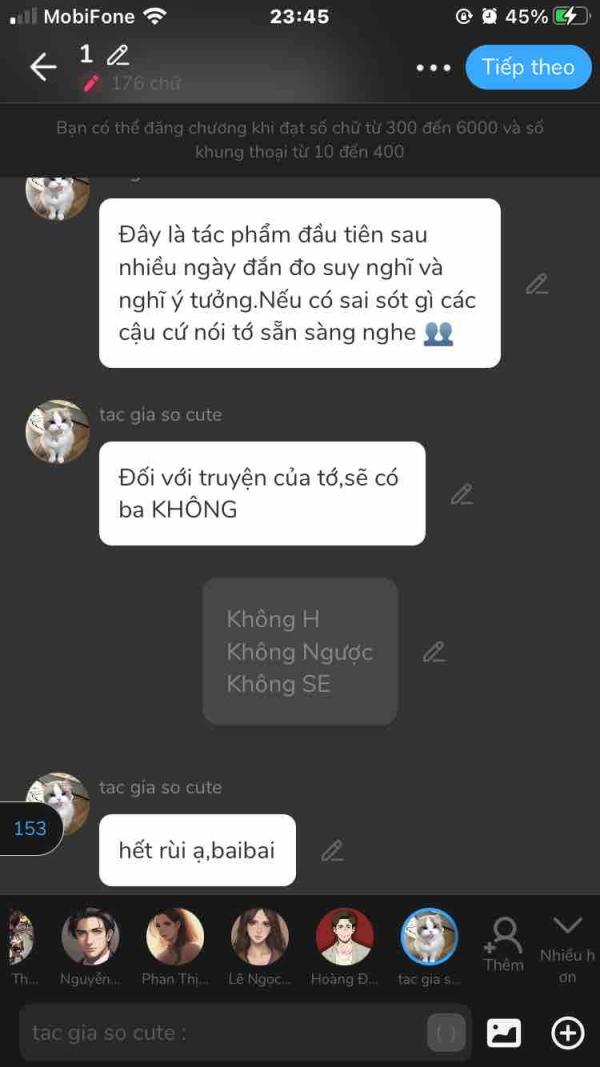
Task: Open the plus add menu
Action: click(567, 1032)
